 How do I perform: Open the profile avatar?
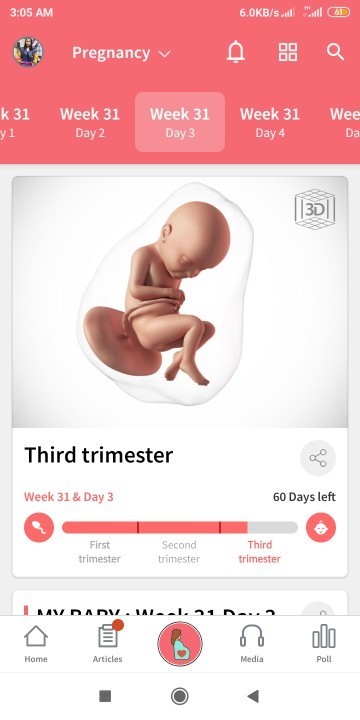[x=28, y=52]
